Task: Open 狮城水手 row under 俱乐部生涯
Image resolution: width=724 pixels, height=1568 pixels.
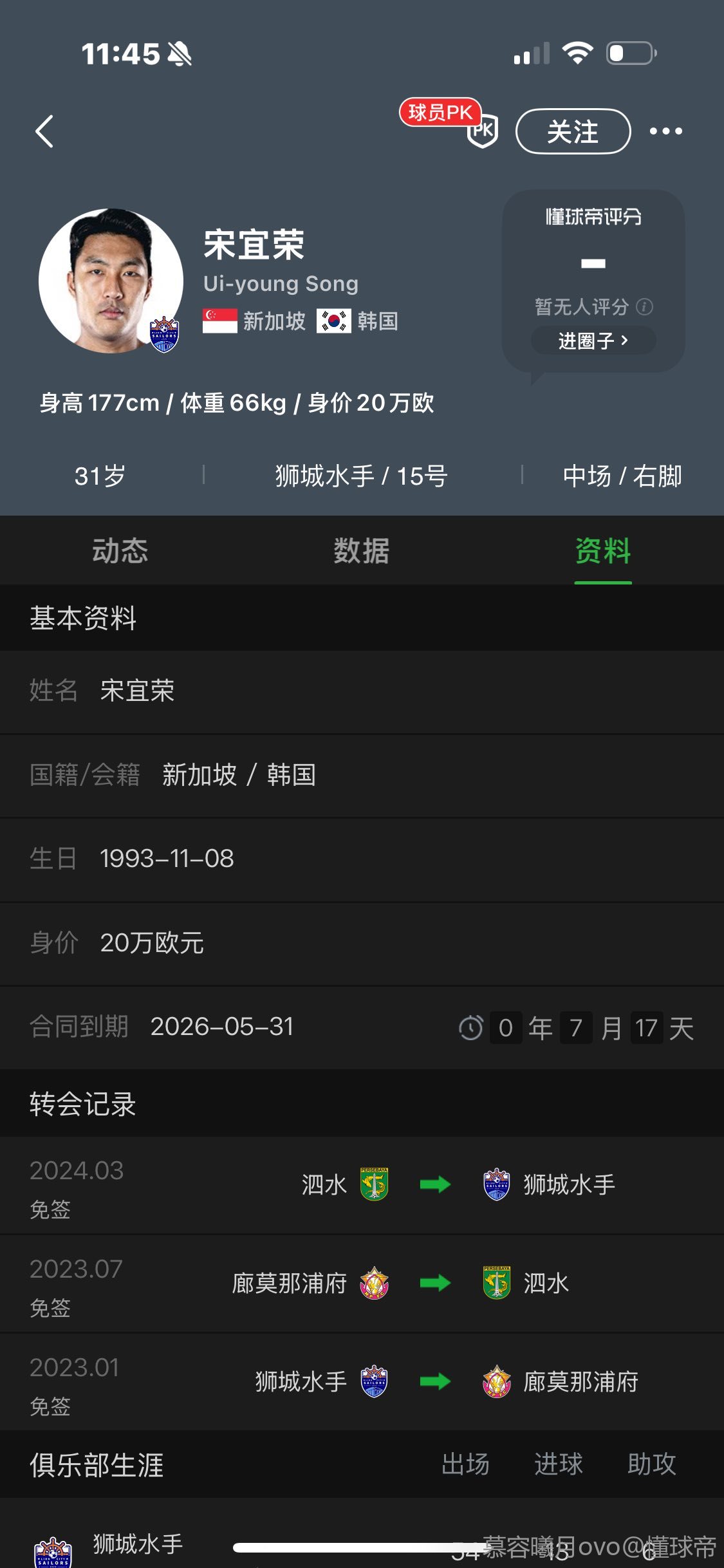Action: (138, 1544)
